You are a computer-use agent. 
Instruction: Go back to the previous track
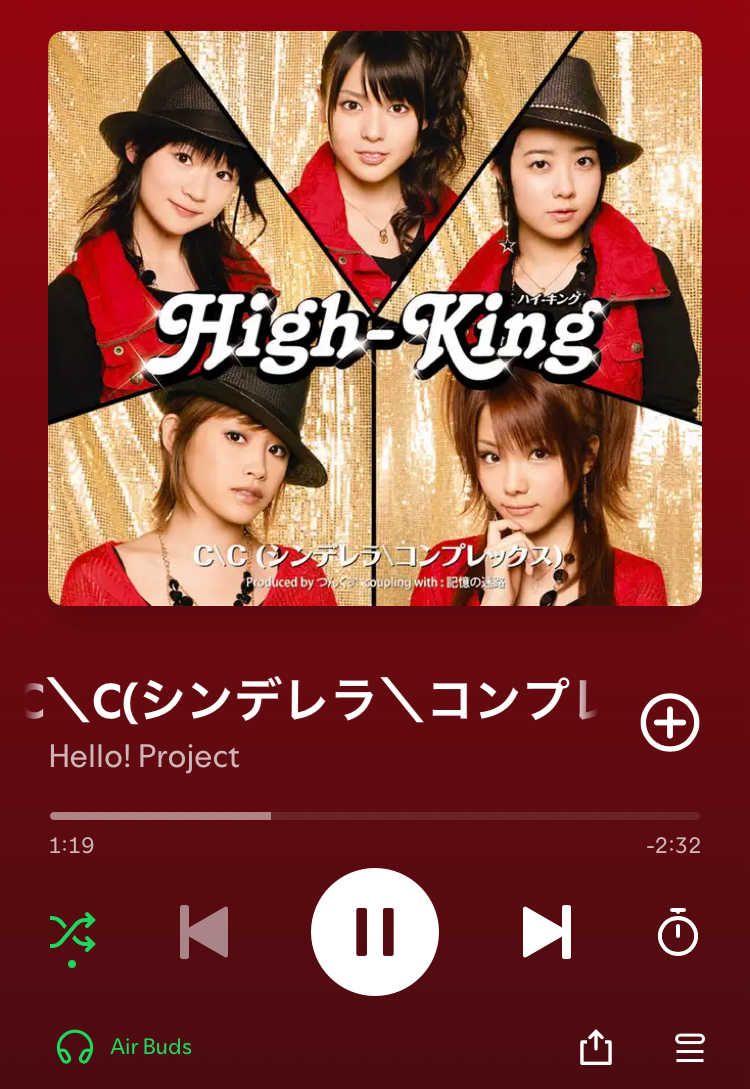pos(204,932)
